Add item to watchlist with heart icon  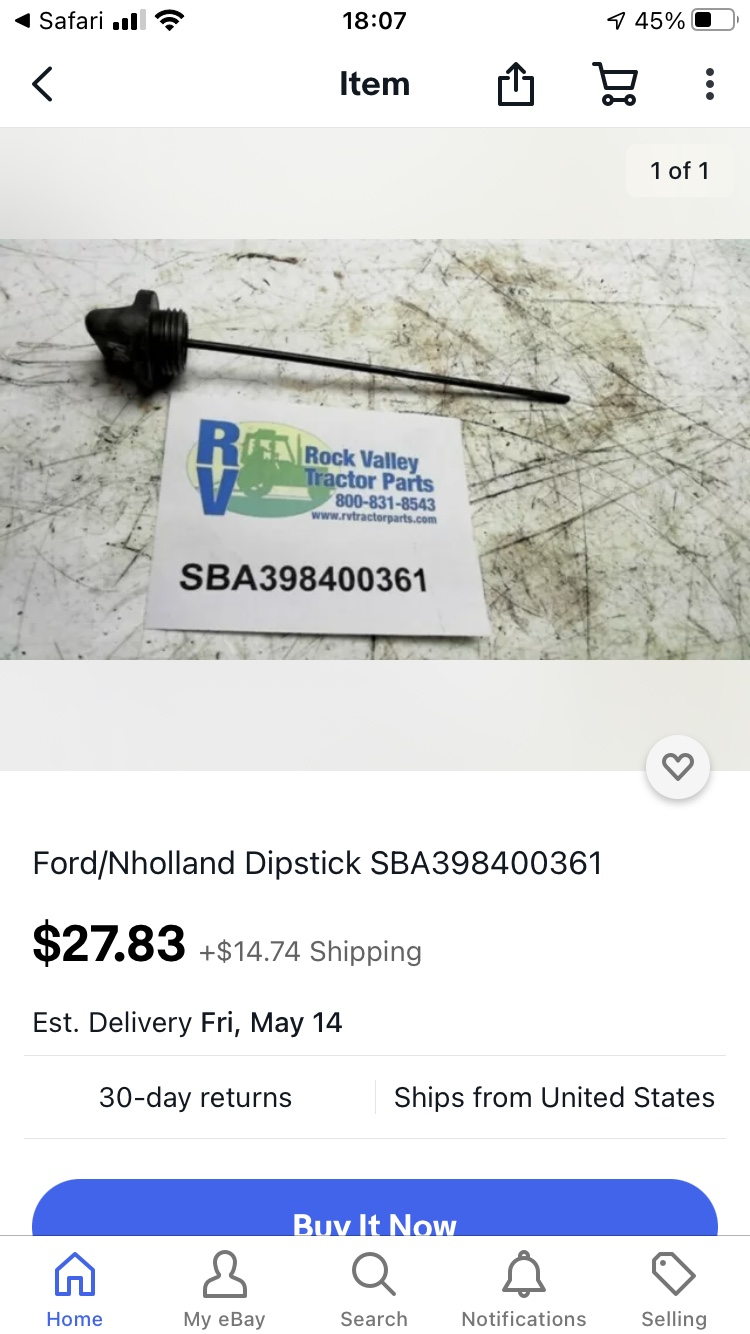678,767
